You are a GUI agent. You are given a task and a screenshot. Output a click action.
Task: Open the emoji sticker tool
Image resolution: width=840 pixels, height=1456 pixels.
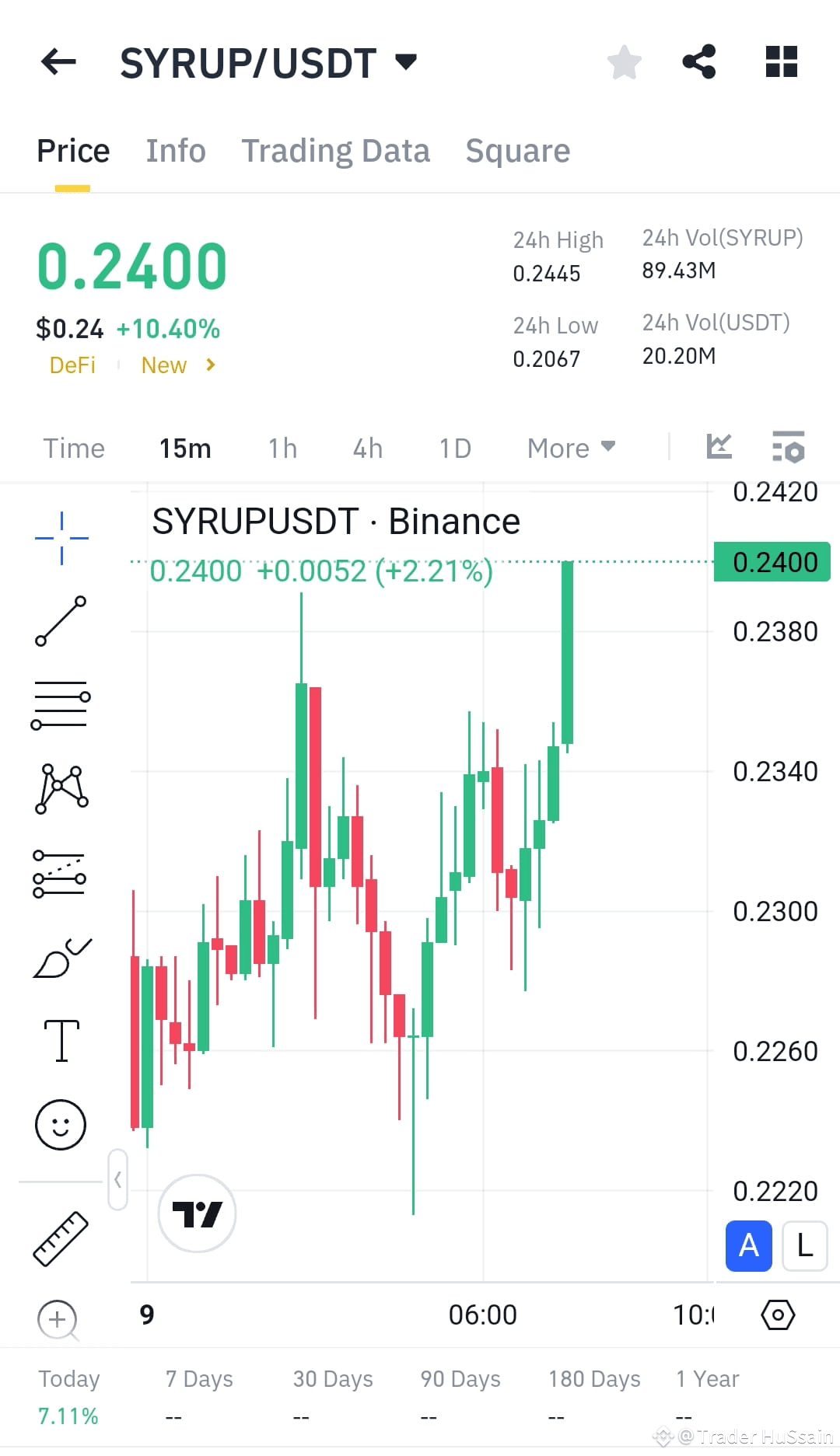pyautogui.click(x=61, y=1125)
